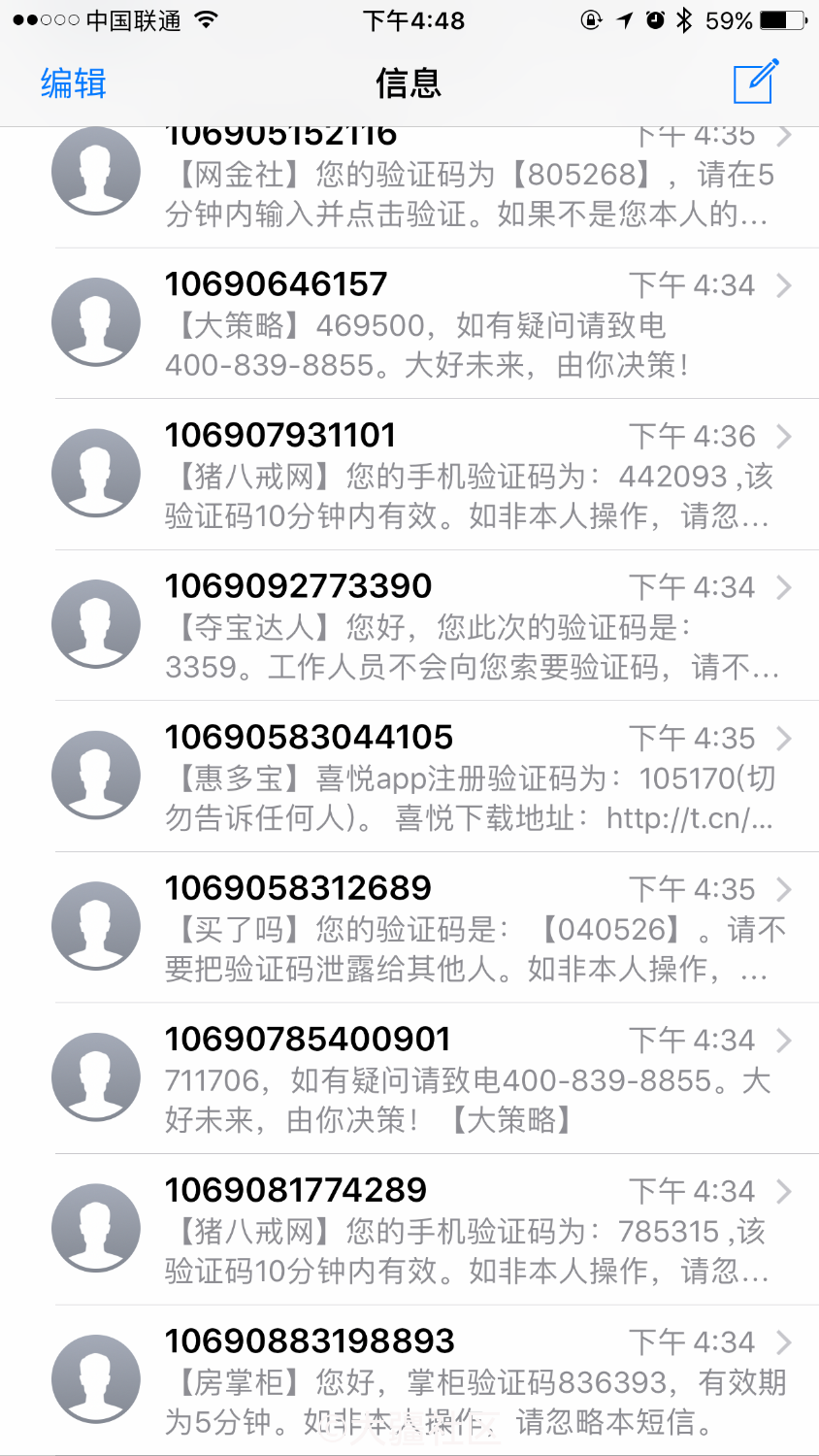
Task: View the 房掌柜 message from 10690883198893
Action: (409, 1380)
